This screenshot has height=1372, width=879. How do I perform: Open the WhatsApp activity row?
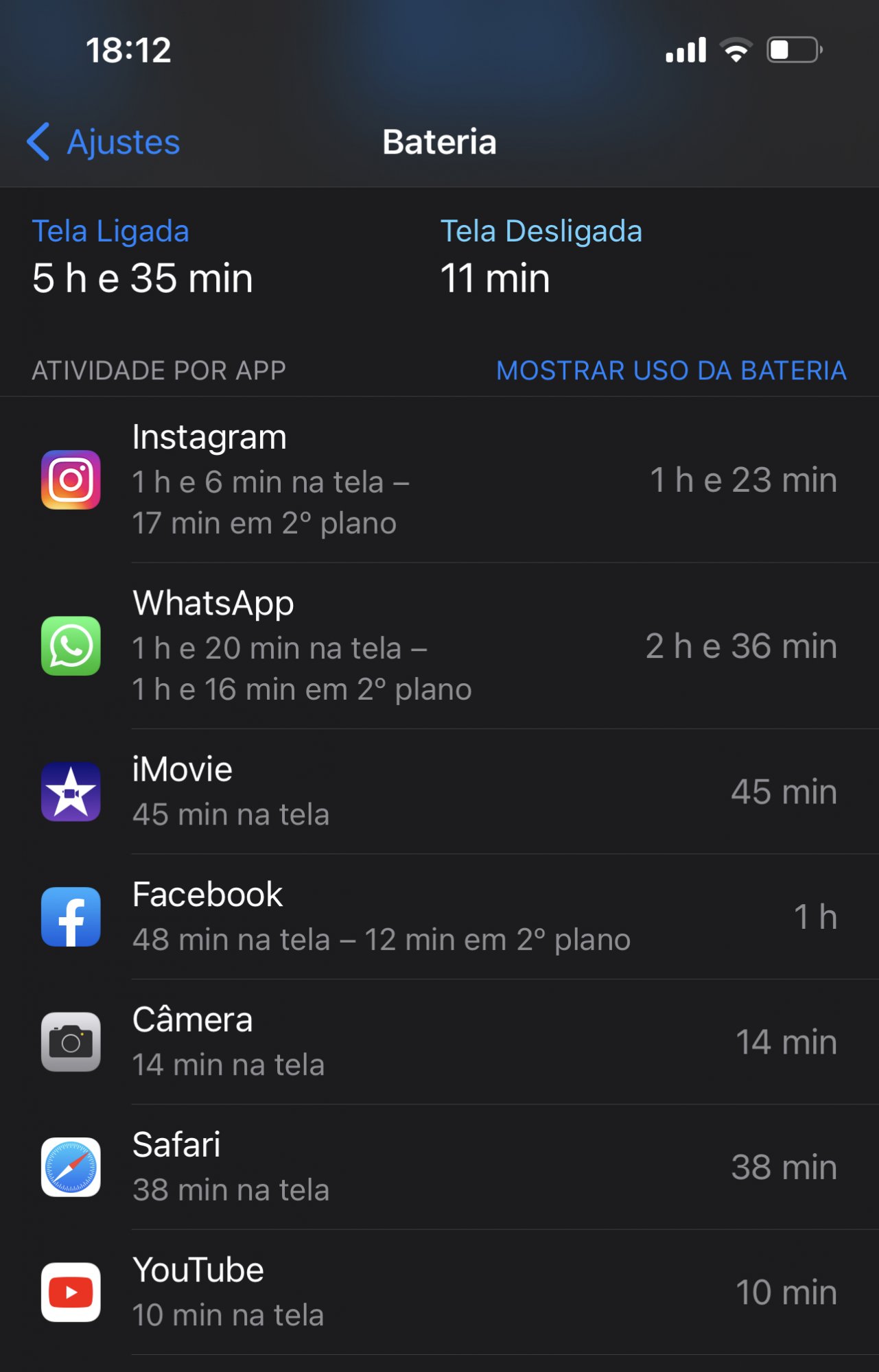[439, 646]
